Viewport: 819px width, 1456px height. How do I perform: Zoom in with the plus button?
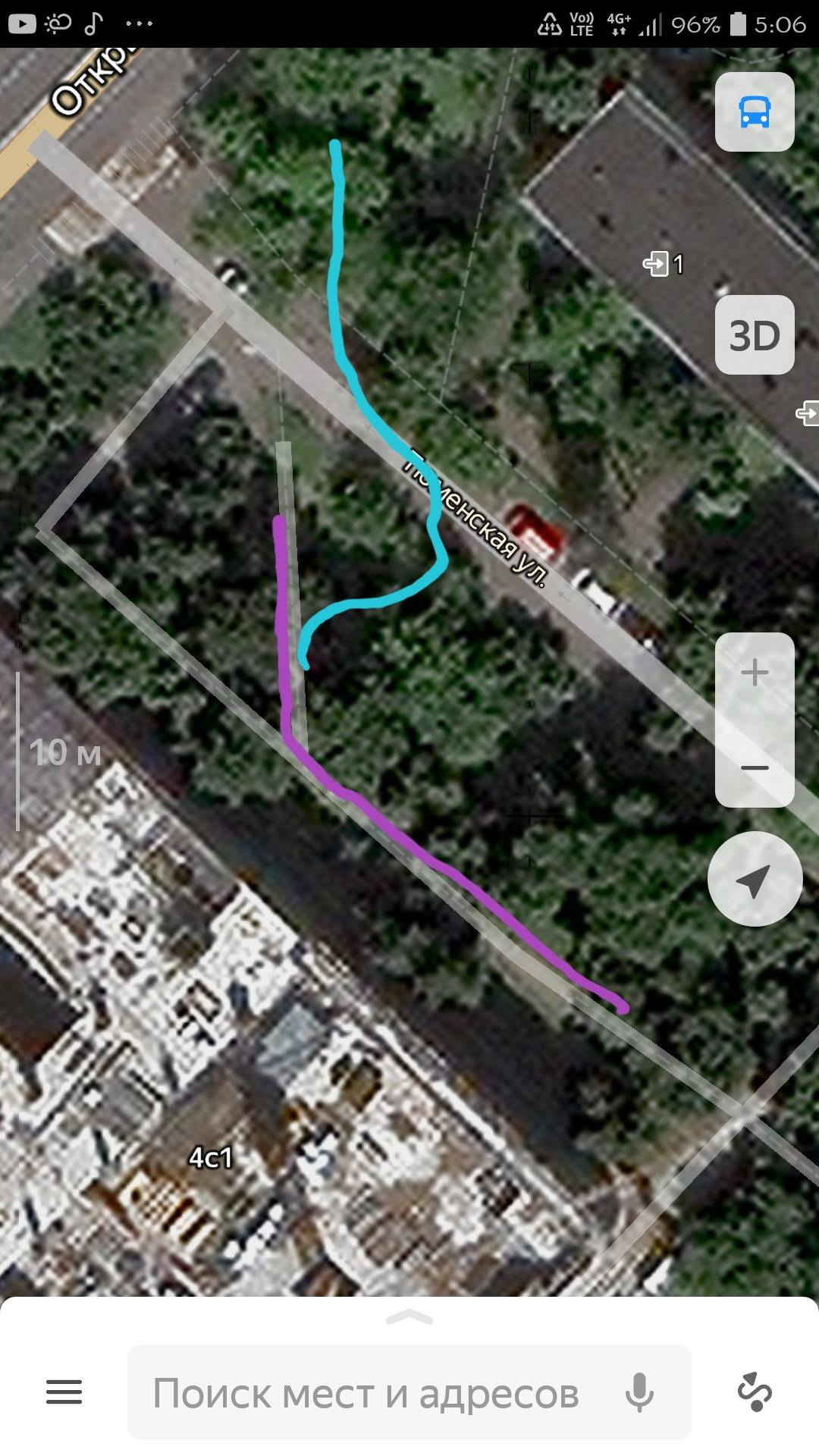point(755,673)
